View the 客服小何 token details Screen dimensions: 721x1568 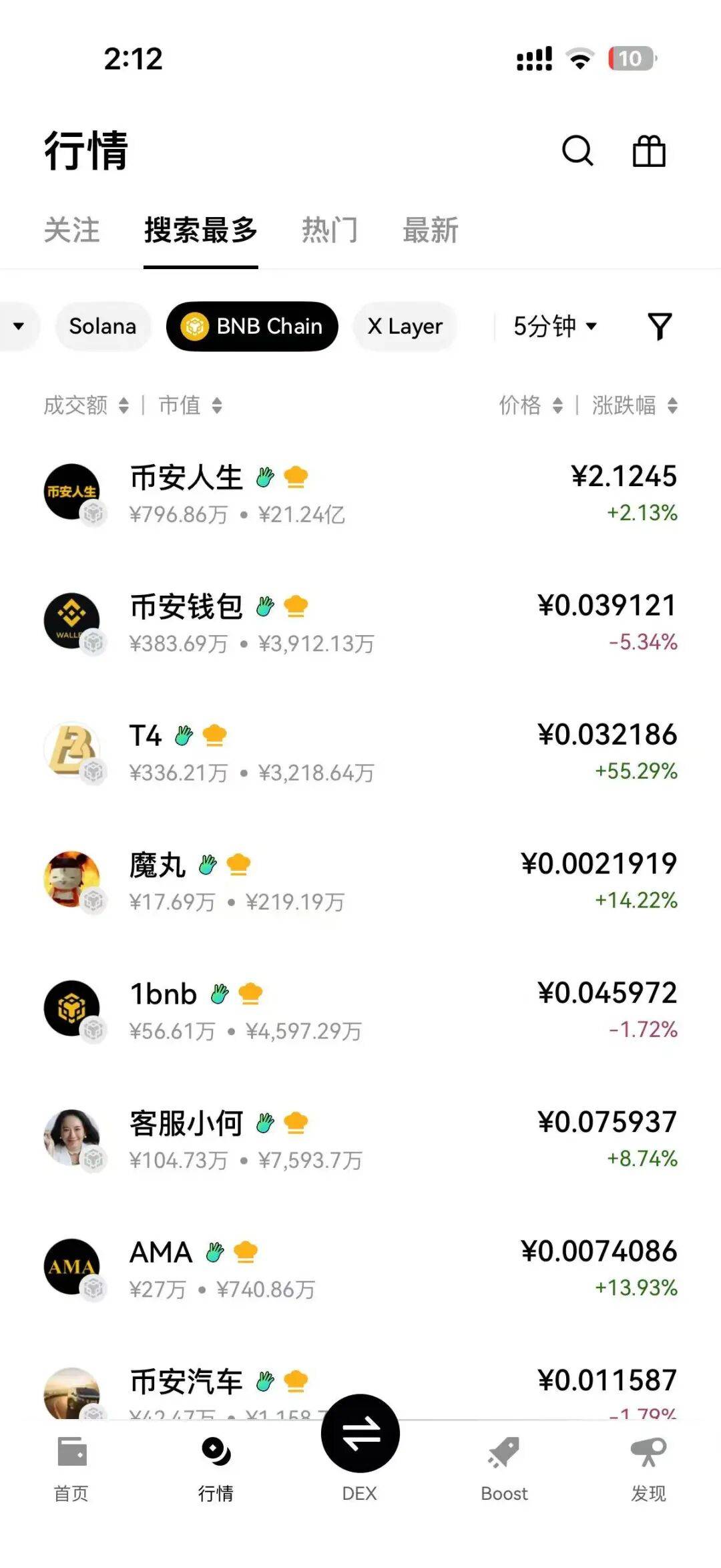point(360,1140)
